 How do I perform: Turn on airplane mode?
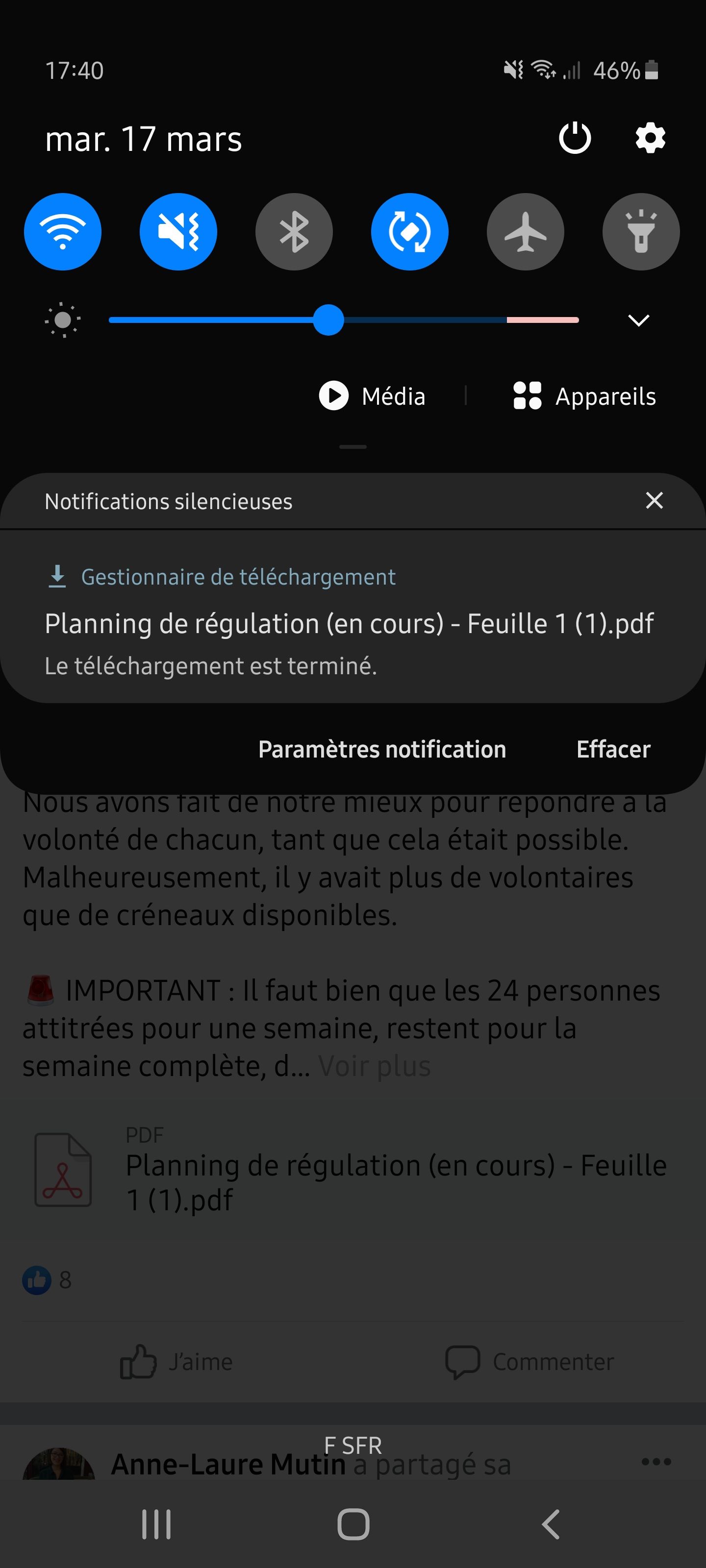525,232
